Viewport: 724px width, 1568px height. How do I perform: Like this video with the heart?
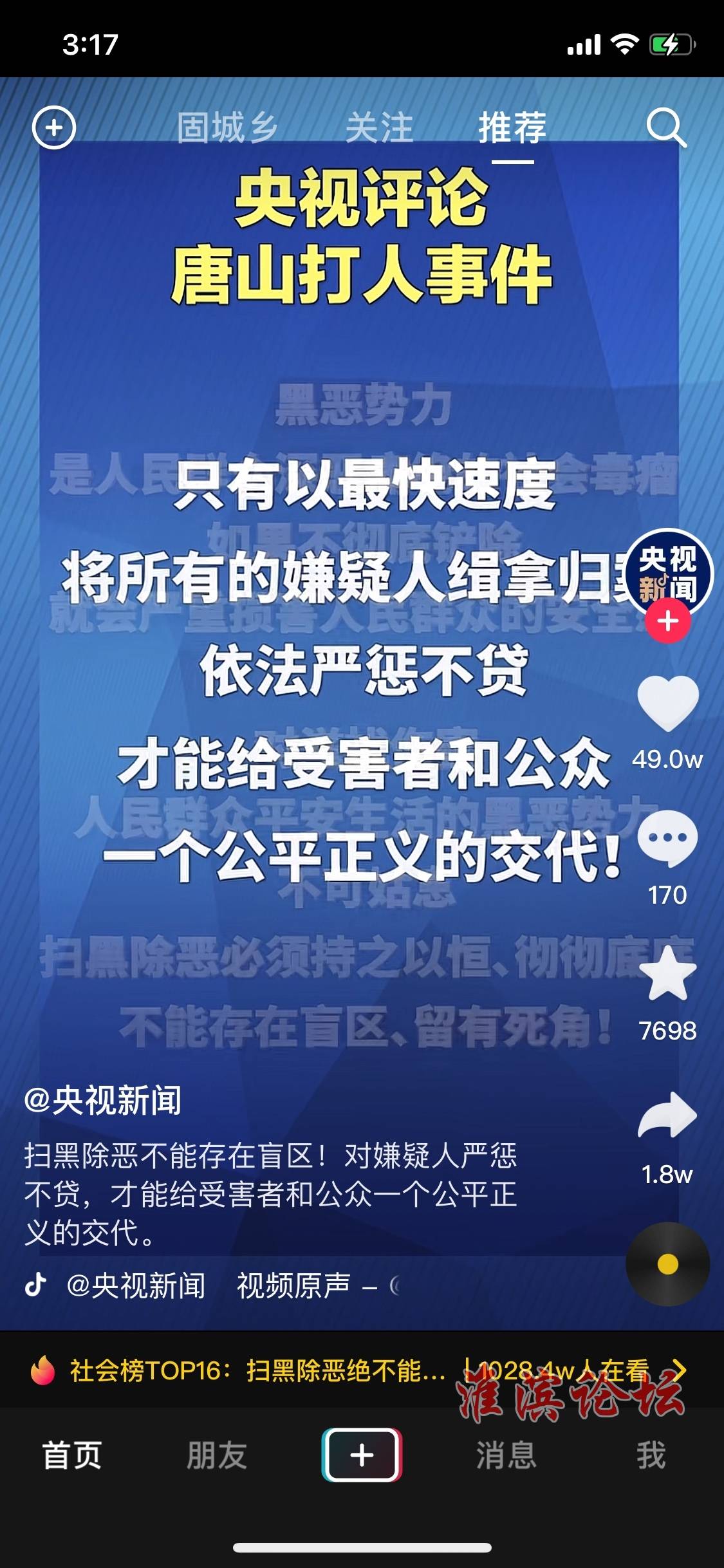[x=668, y=703]
